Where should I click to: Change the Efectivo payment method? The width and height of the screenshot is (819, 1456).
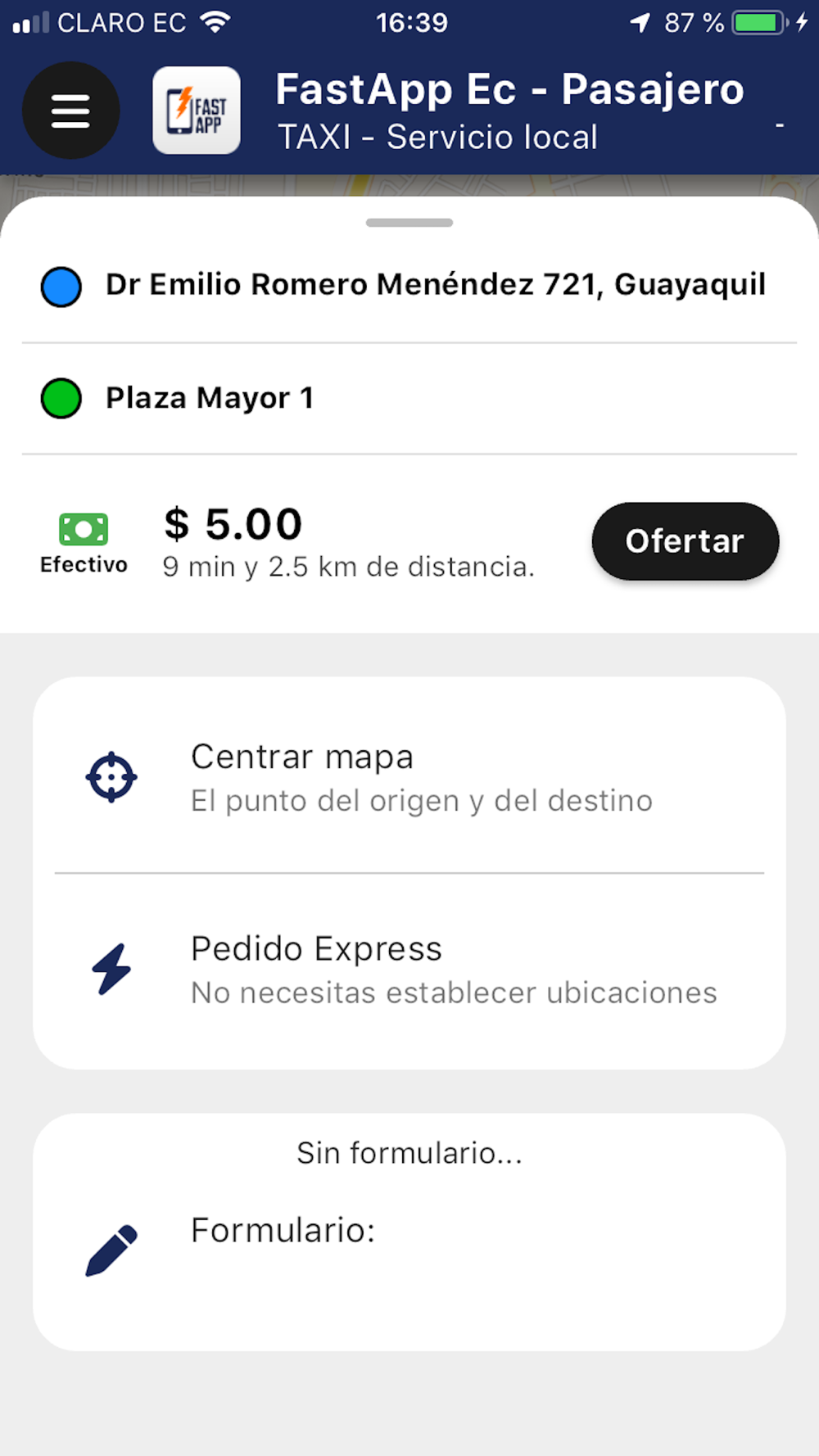[x=84, y=542]
